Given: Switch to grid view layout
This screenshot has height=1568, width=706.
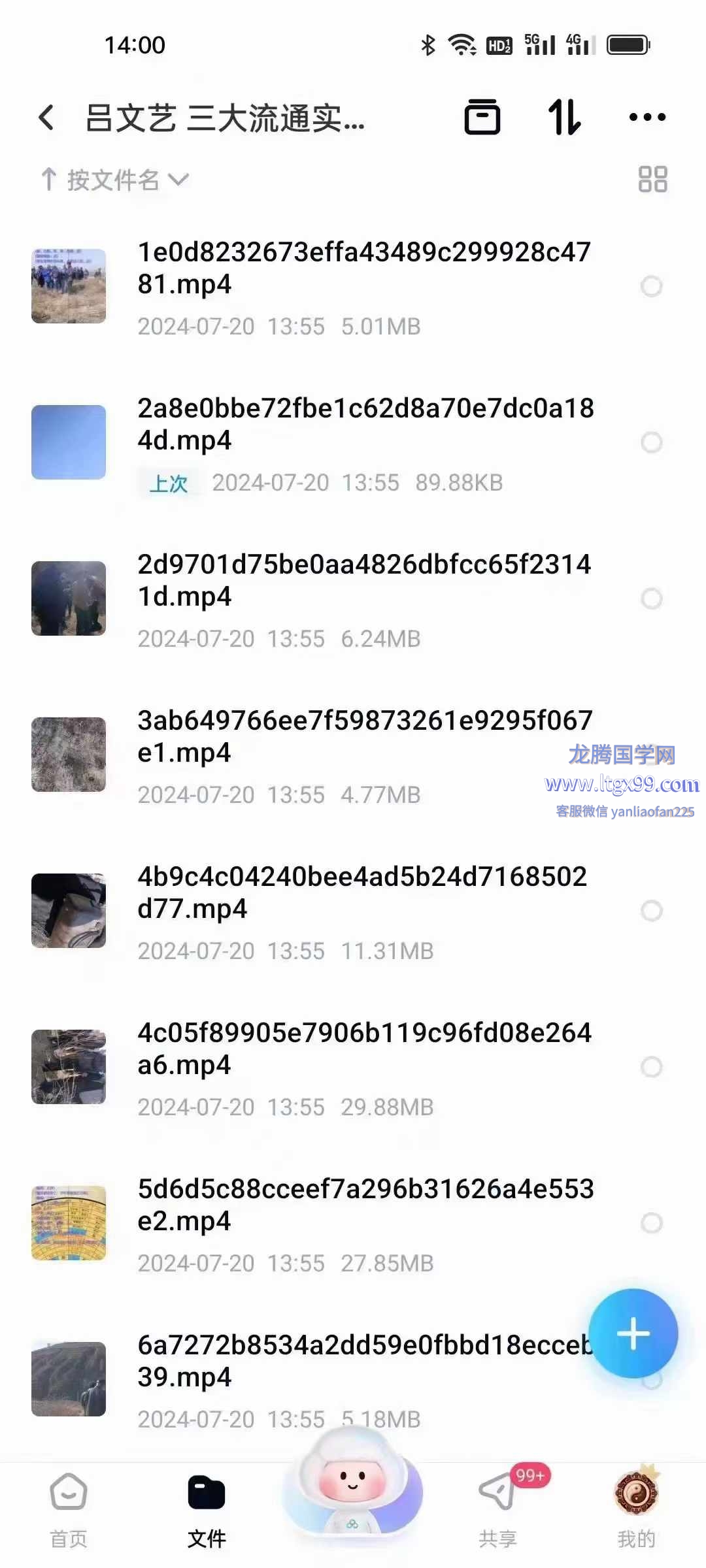Looking at the screenshot, I should [x=652, y=179].
